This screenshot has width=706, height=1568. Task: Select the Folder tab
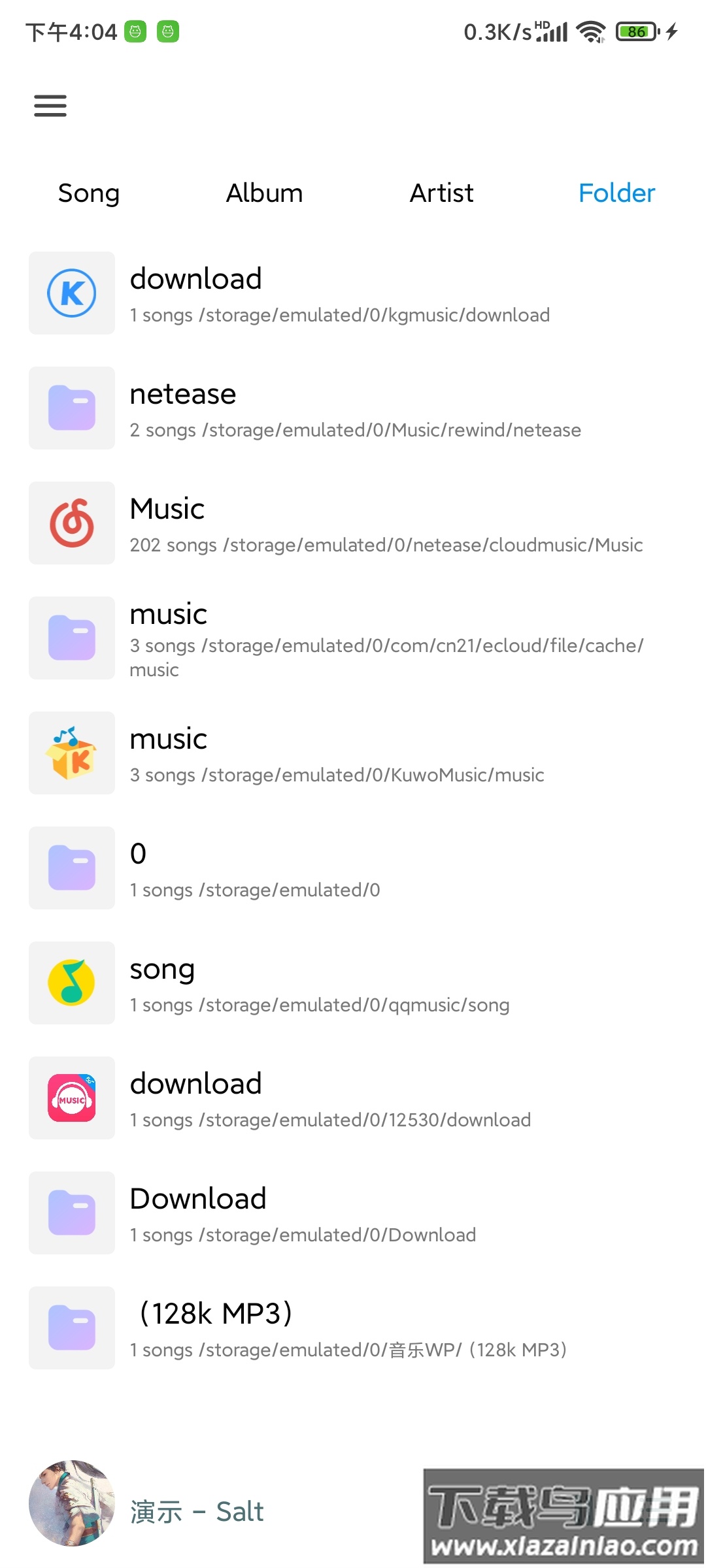pyautogui.click(x=616, y=193)
